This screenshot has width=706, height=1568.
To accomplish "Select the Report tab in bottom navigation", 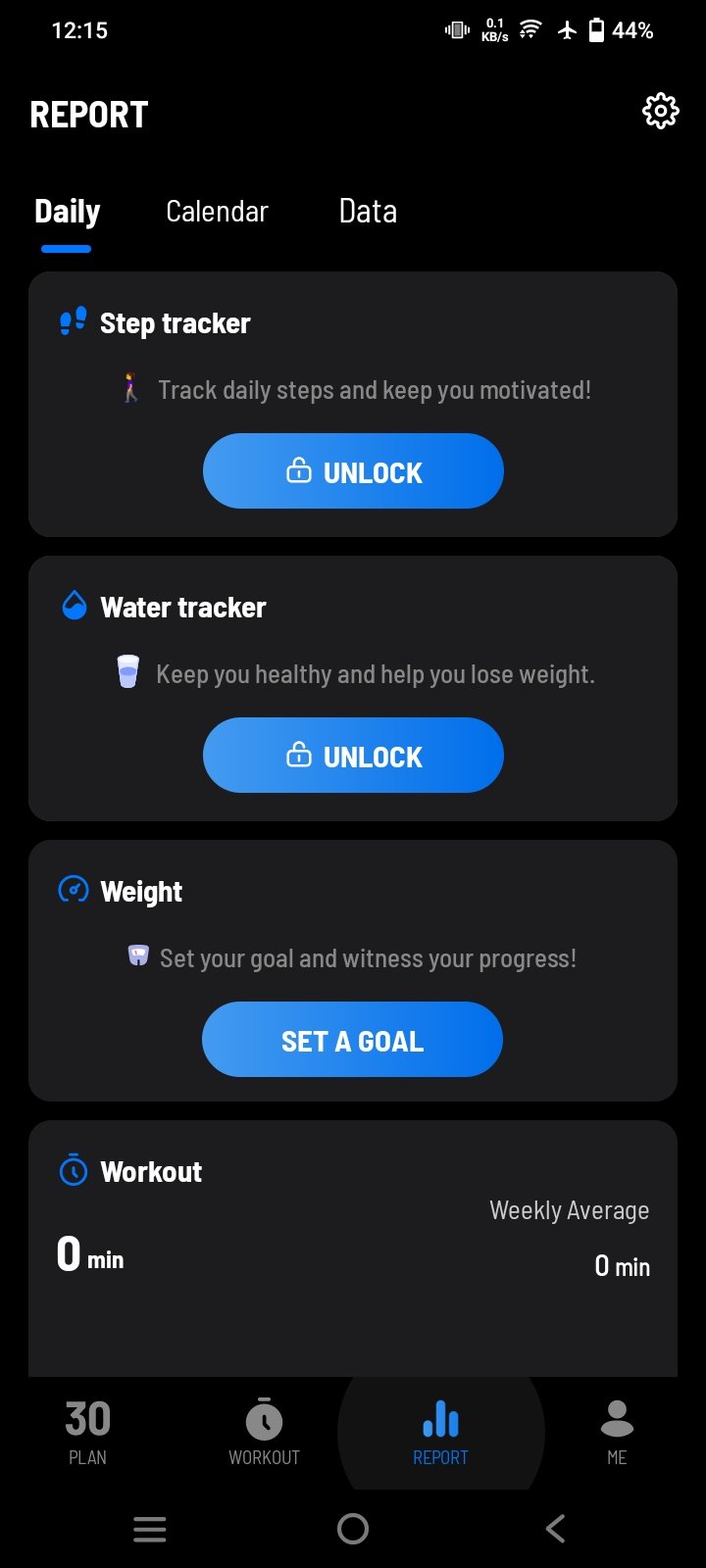I will point(440,1432).
